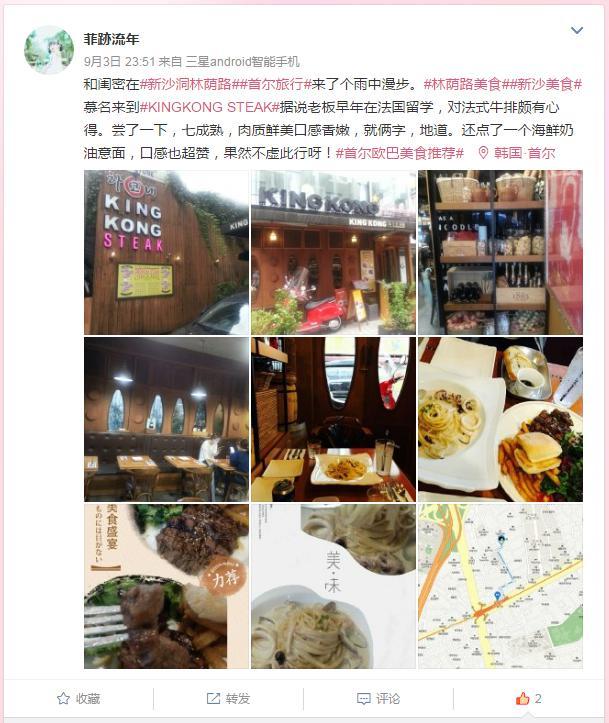Screen dimensions: 609x723
Task: View the King Kong Steak wooden sign photo
Action: click(x=166, y=252)
